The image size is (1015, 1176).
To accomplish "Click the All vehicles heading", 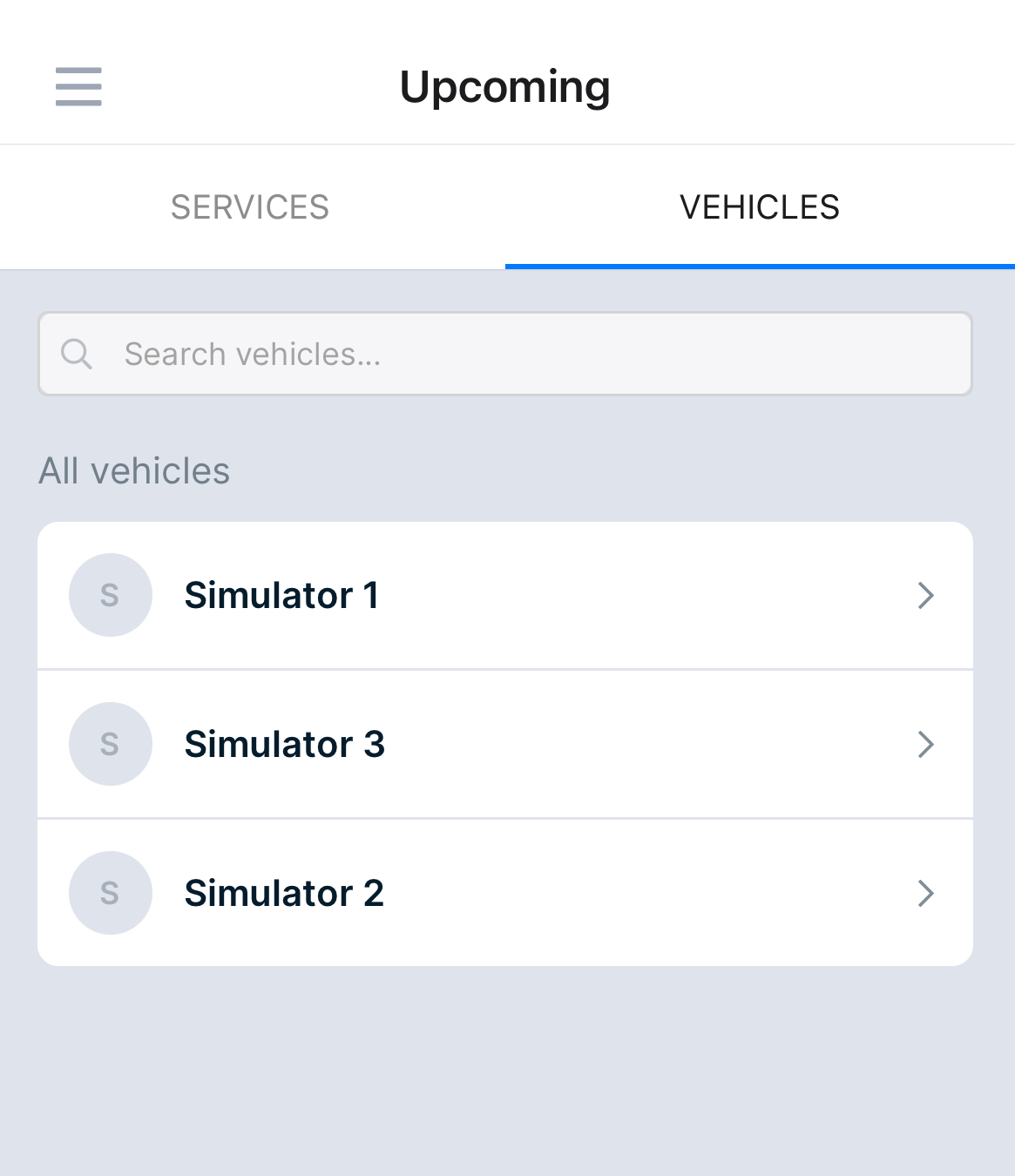I will pos(134,470).
